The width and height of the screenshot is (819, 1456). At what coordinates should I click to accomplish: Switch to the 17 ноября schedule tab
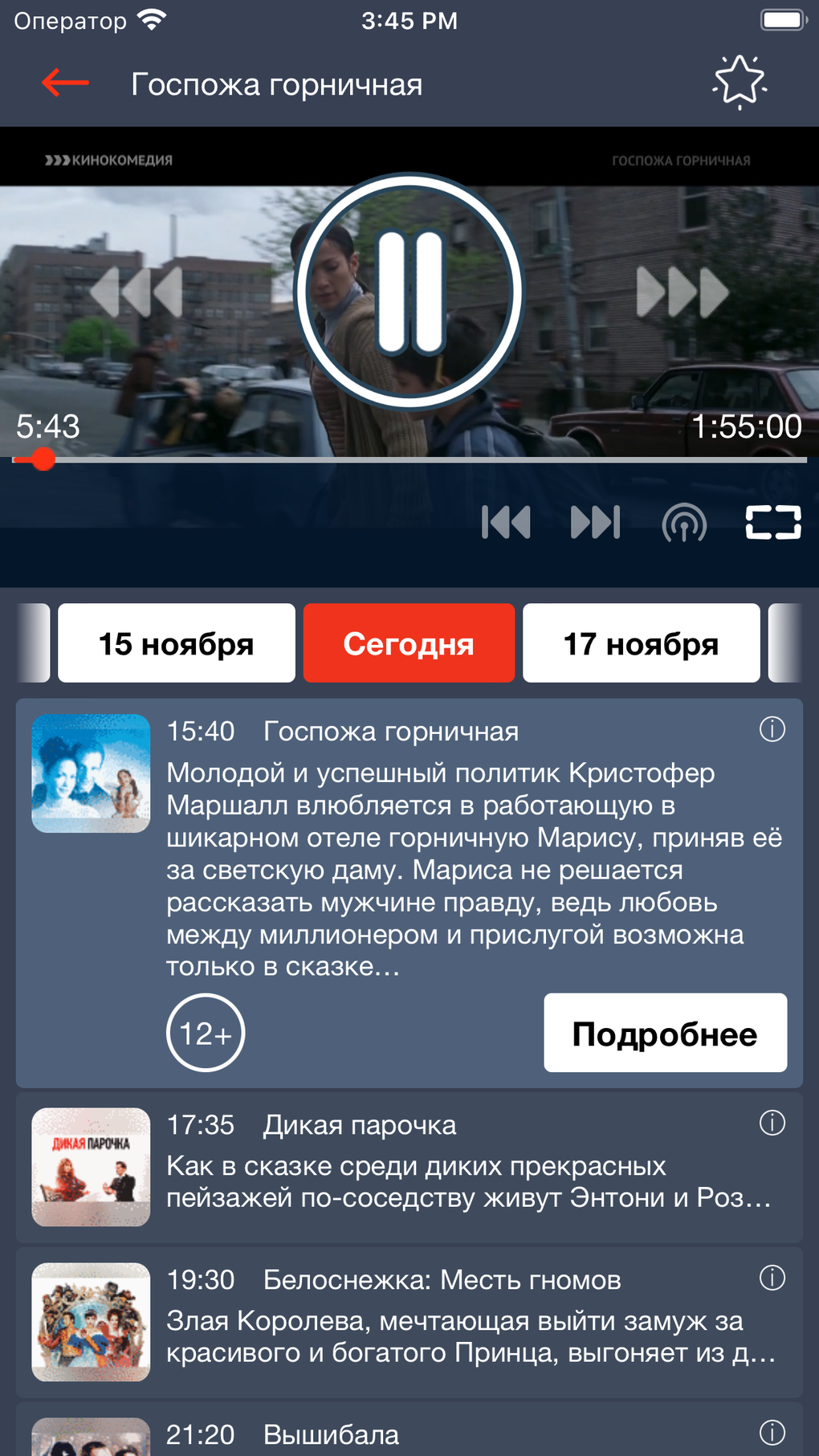(x=641, y=642)
